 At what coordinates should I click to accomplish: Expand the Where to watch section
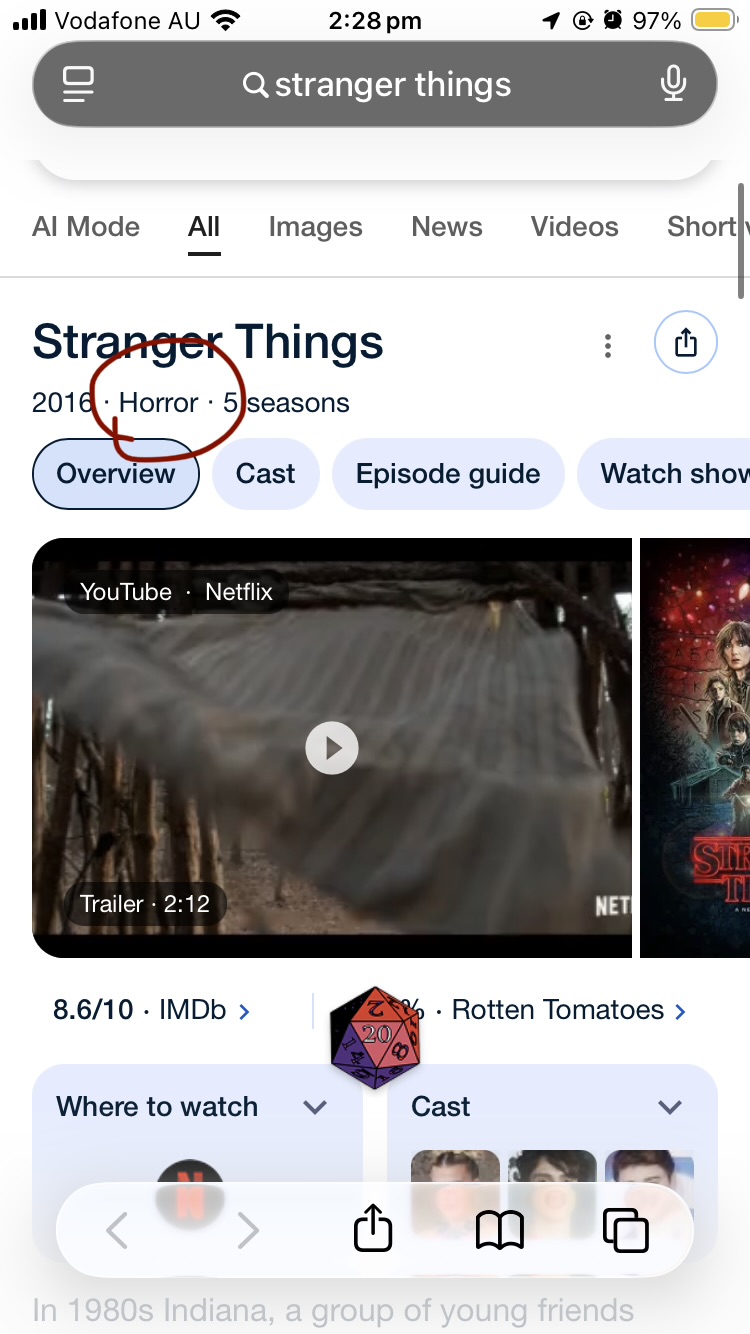tap(314, 1107)
